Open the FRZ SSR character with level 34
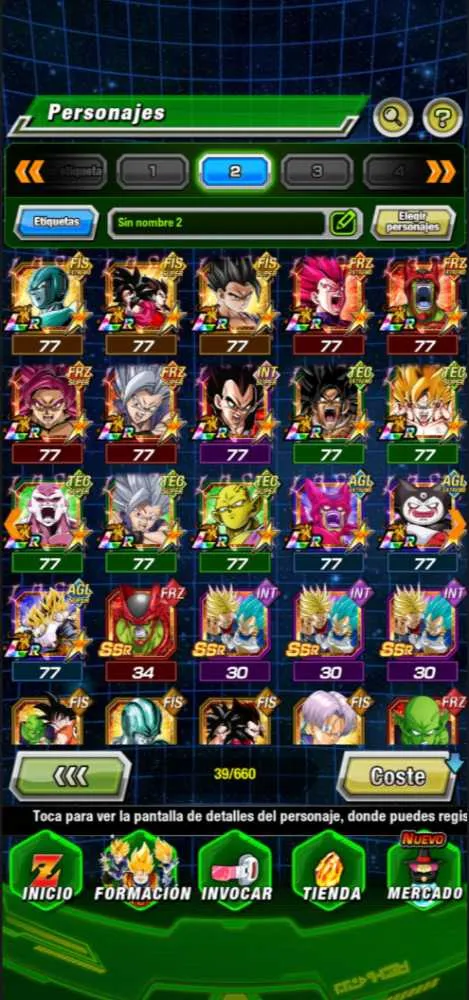469x1000 pixels. pyautogui.click(x=142, y=633)
